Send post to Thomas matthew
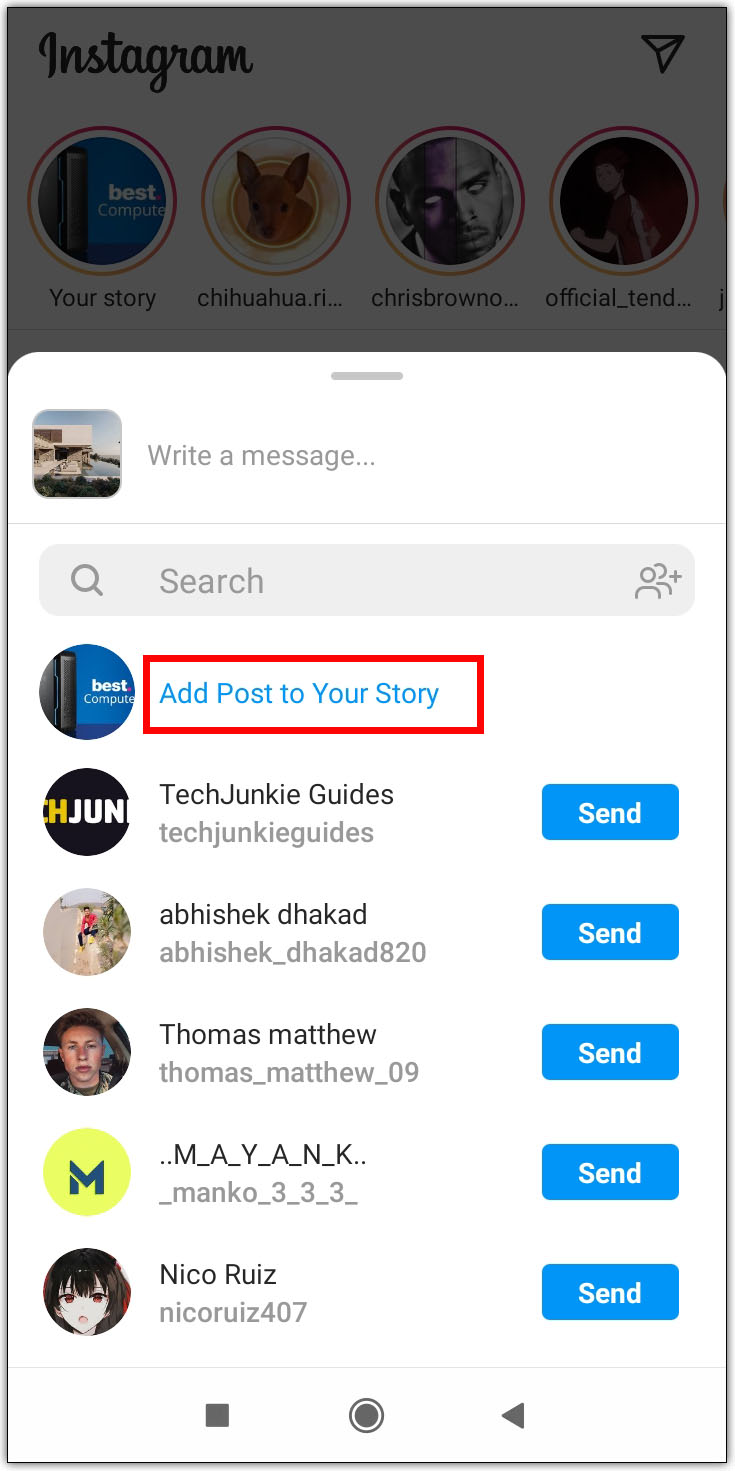The width and height of the screenshot is (735, 1471). pyautogui.click(x=609, y=1052)
